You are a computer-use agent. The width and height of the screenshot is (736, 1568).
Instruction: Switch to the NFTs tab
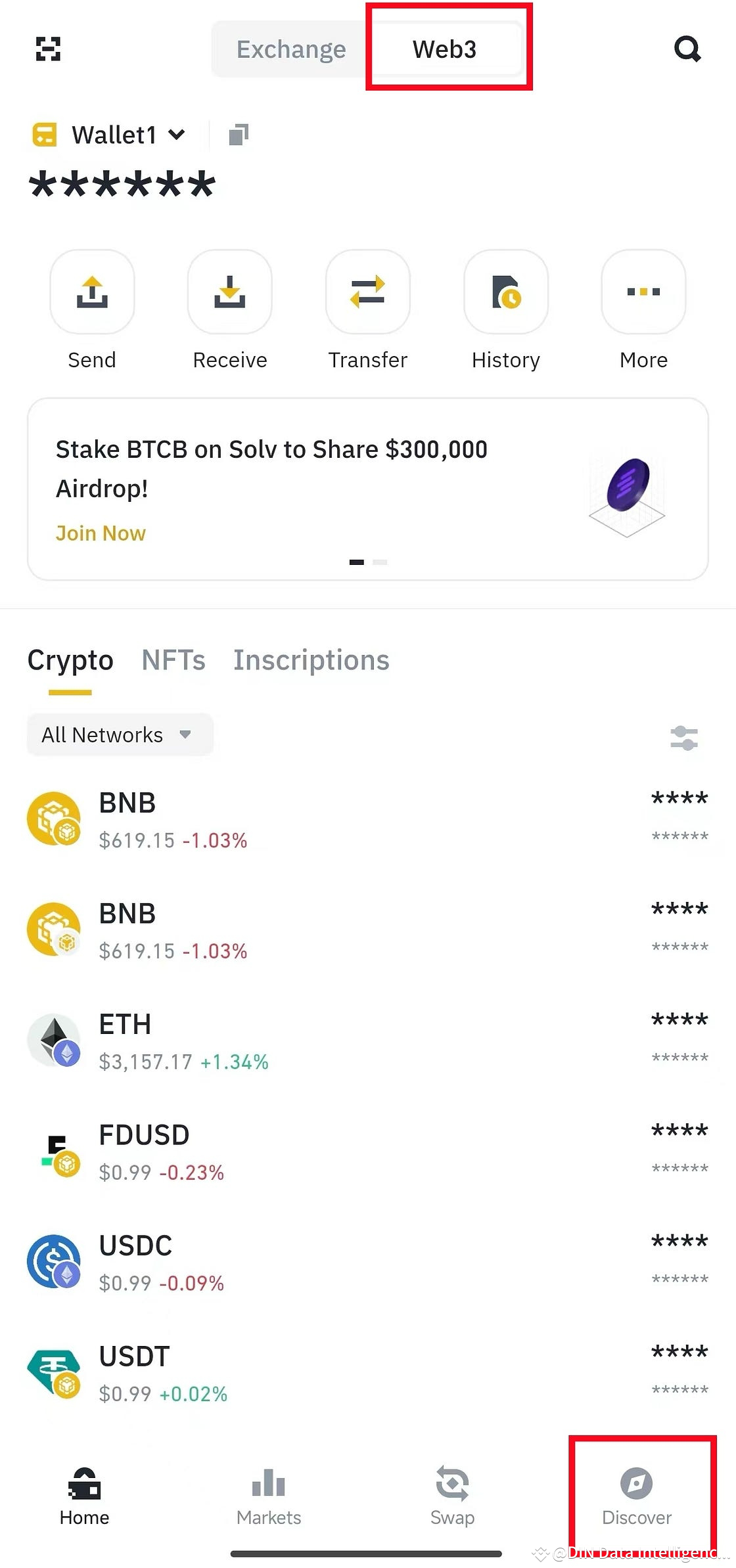pyautogui.click(x=173, y=660)
